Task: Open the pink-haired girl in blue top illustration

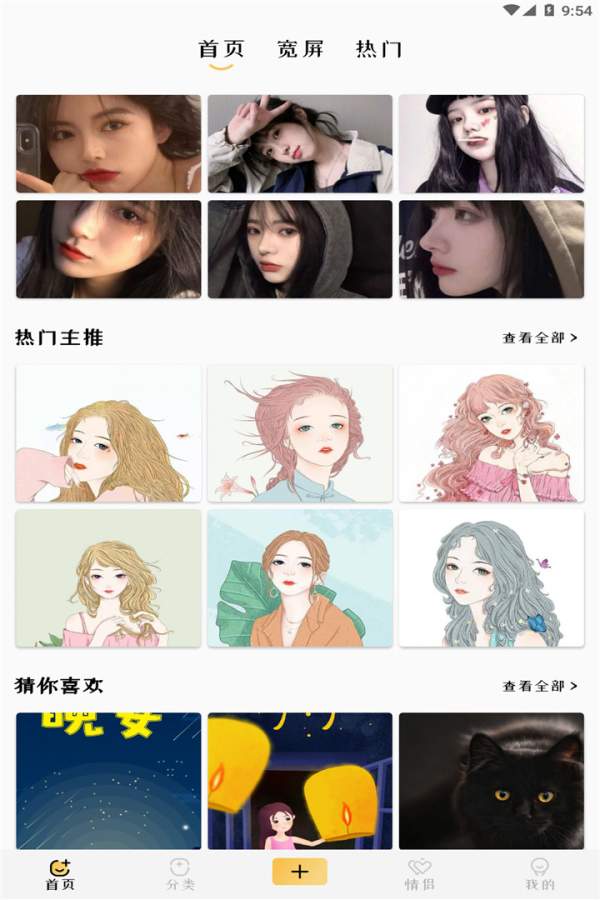Action: pos(300,433)
